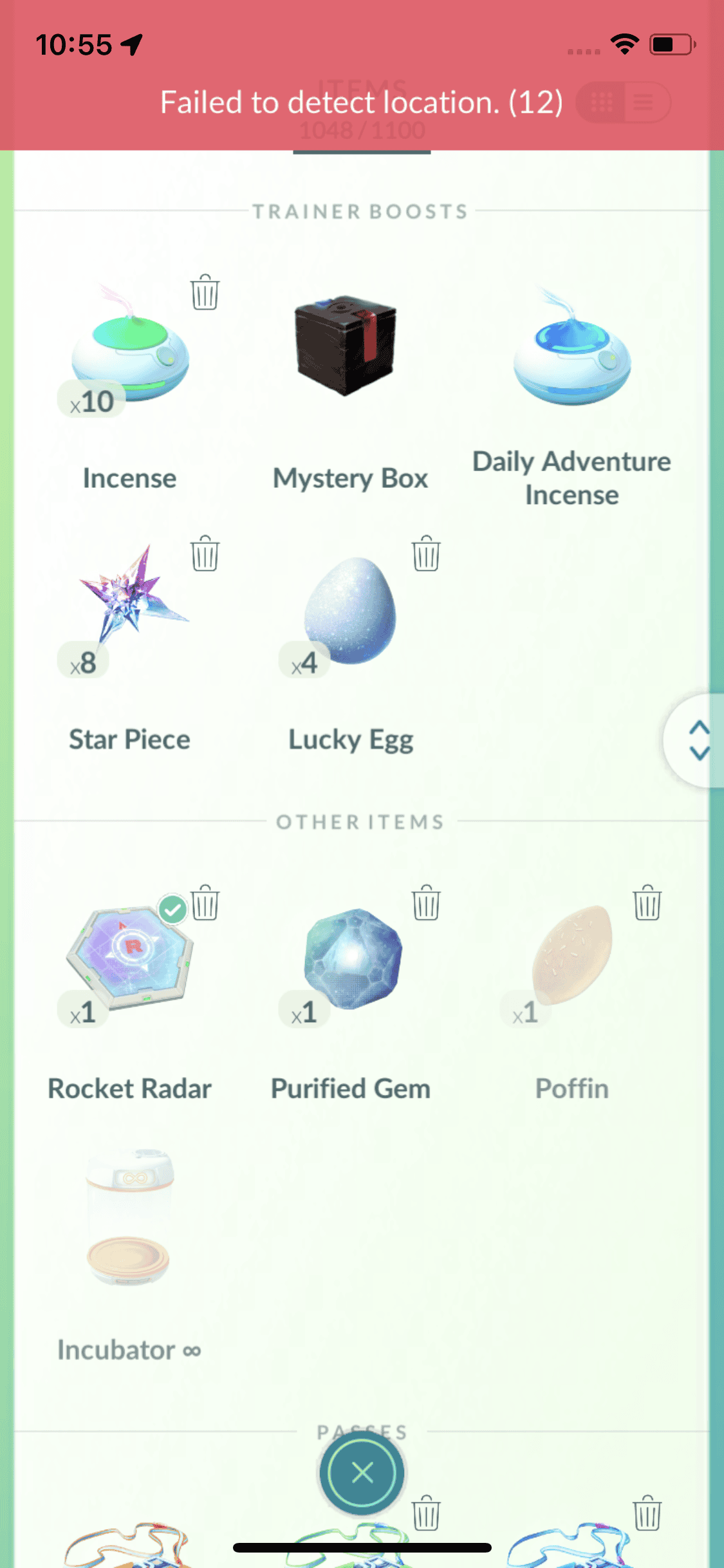Screen dimensions: 724x1568
Task: Select the infinite Incubator item
Action: point(129,1217)
